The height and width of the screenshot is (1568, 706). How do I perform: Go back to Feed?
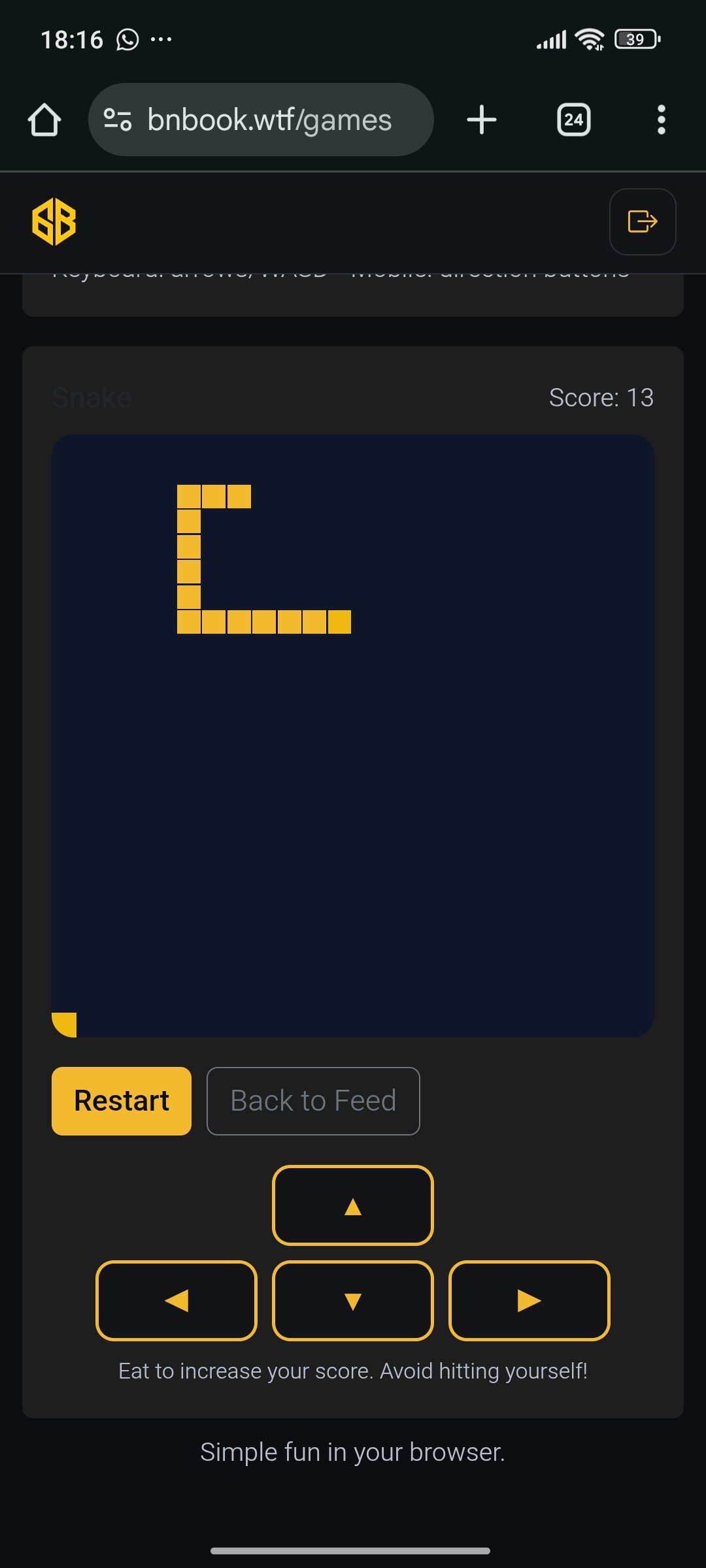313,1101
